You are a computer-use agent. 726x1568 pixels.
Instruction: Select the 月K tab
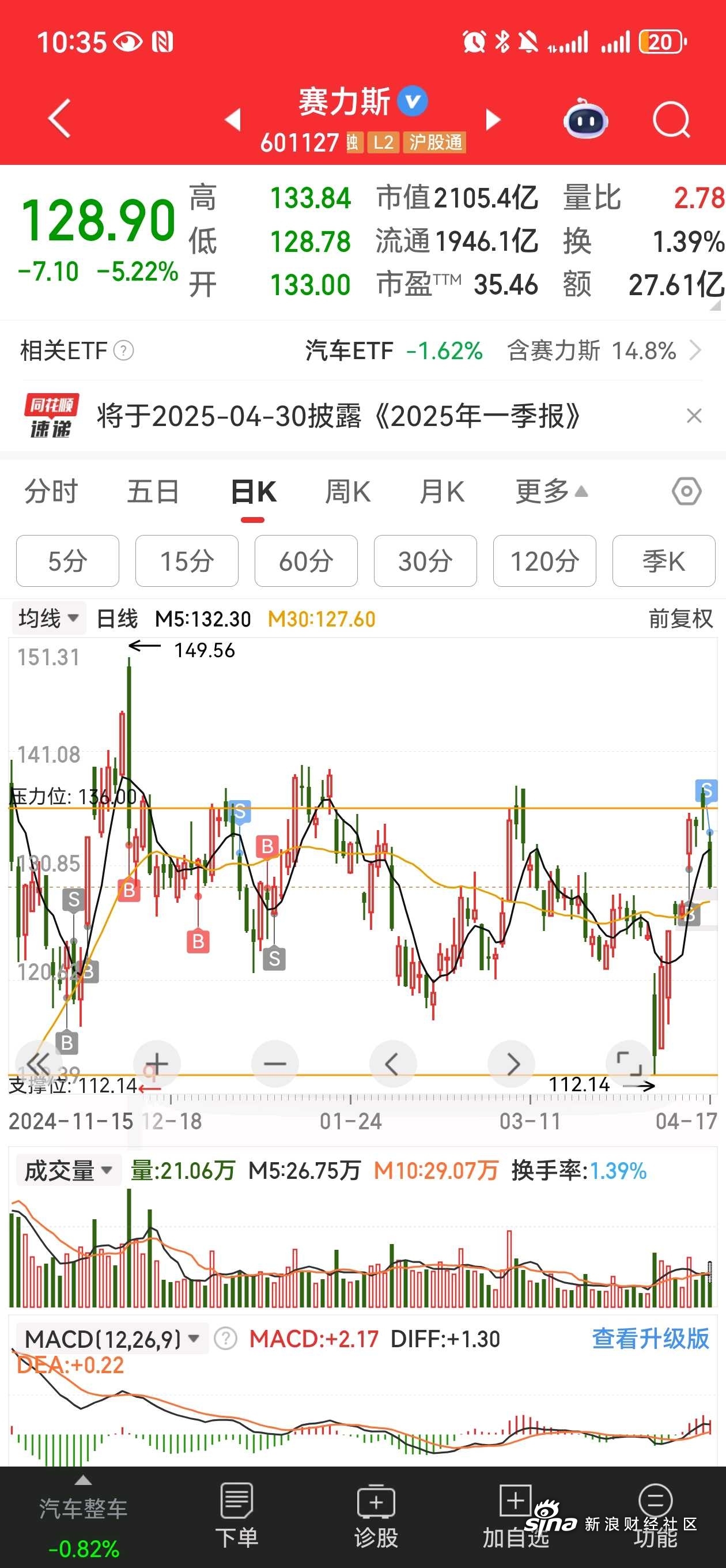(442, 492)
